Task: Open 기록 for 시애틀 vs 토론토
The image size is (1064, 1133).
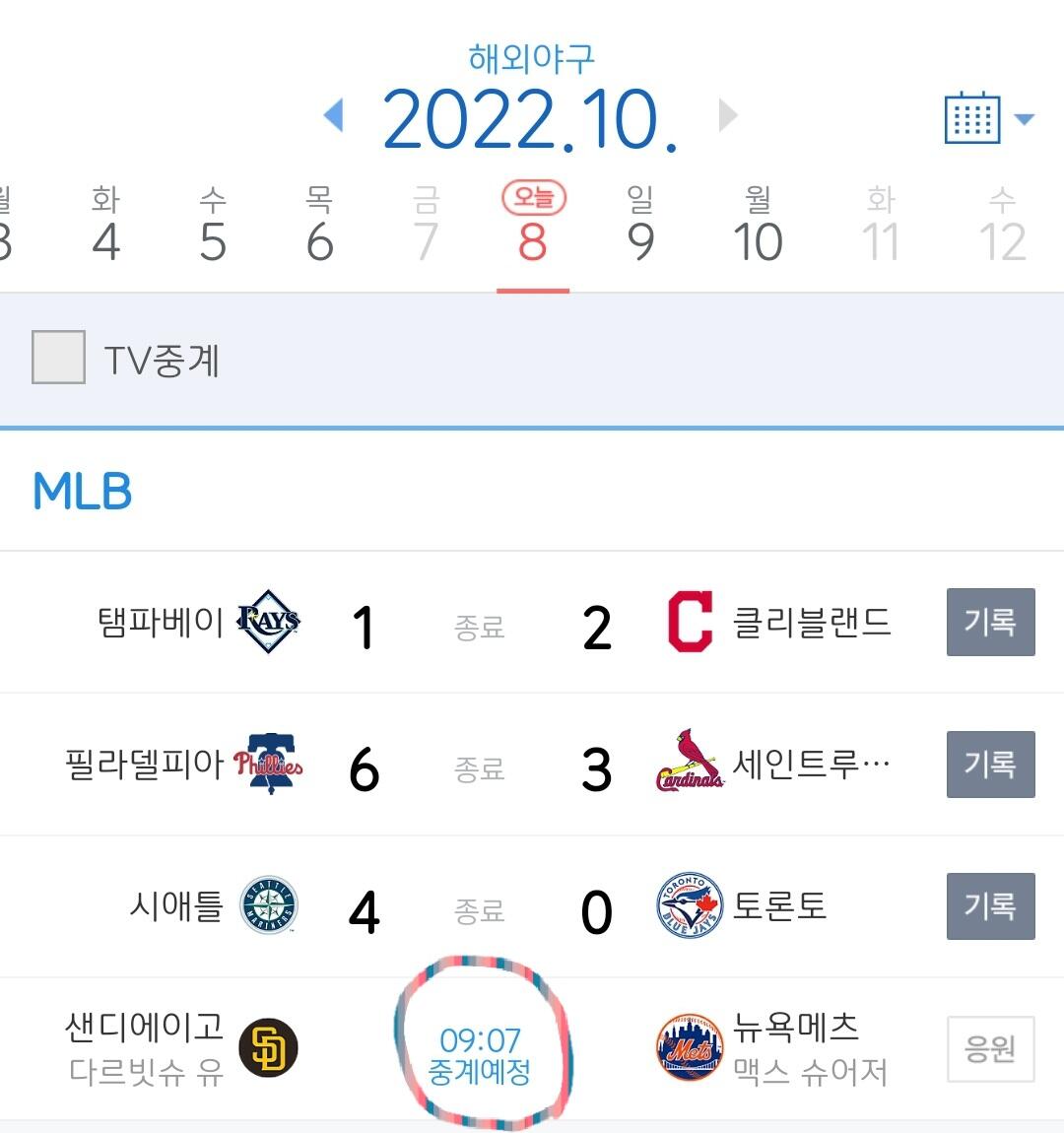Action: [x=990, y=905]
